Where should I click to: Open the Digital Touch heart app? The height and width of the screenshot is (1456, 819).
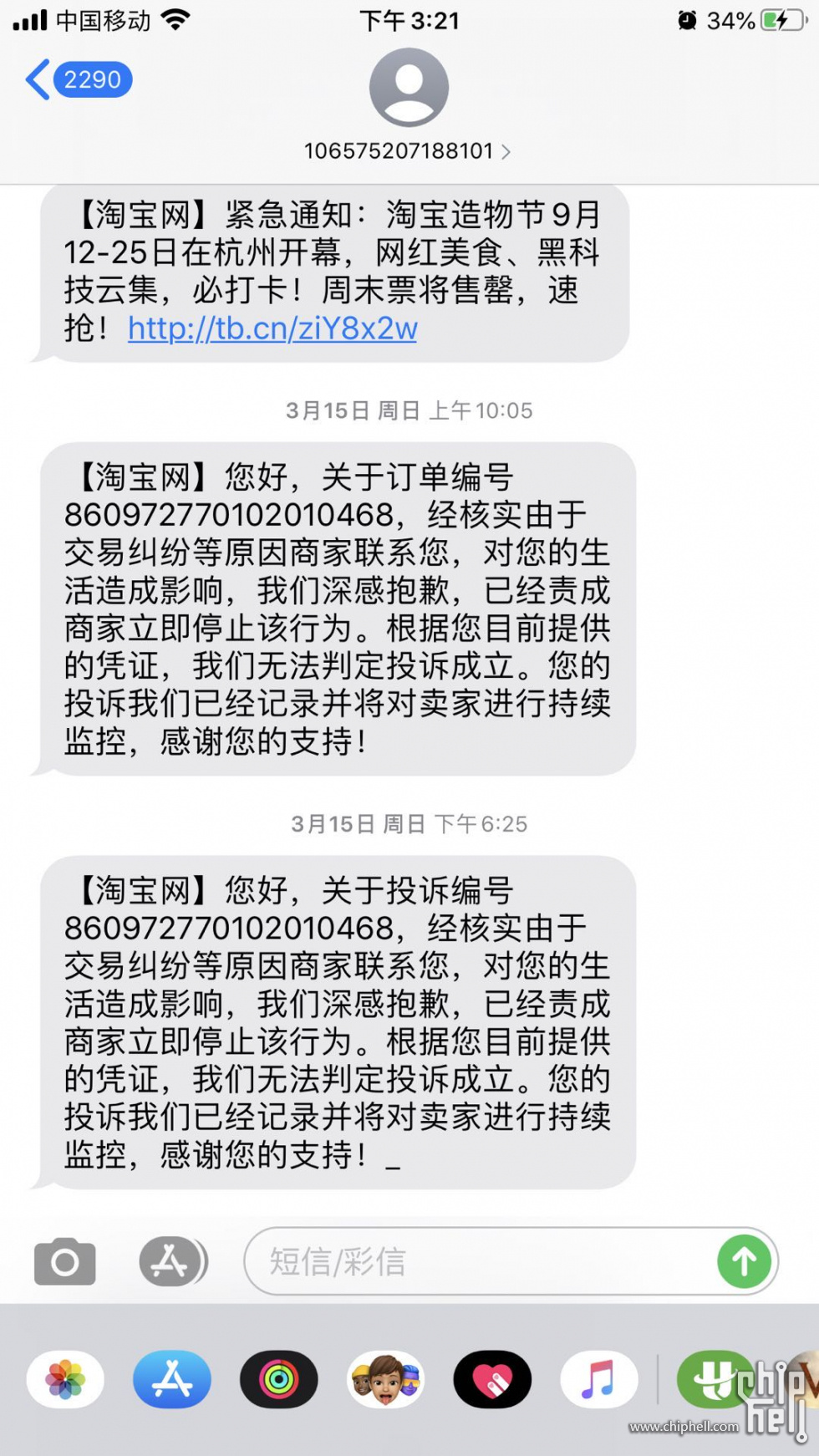(x=492, y=1379)
